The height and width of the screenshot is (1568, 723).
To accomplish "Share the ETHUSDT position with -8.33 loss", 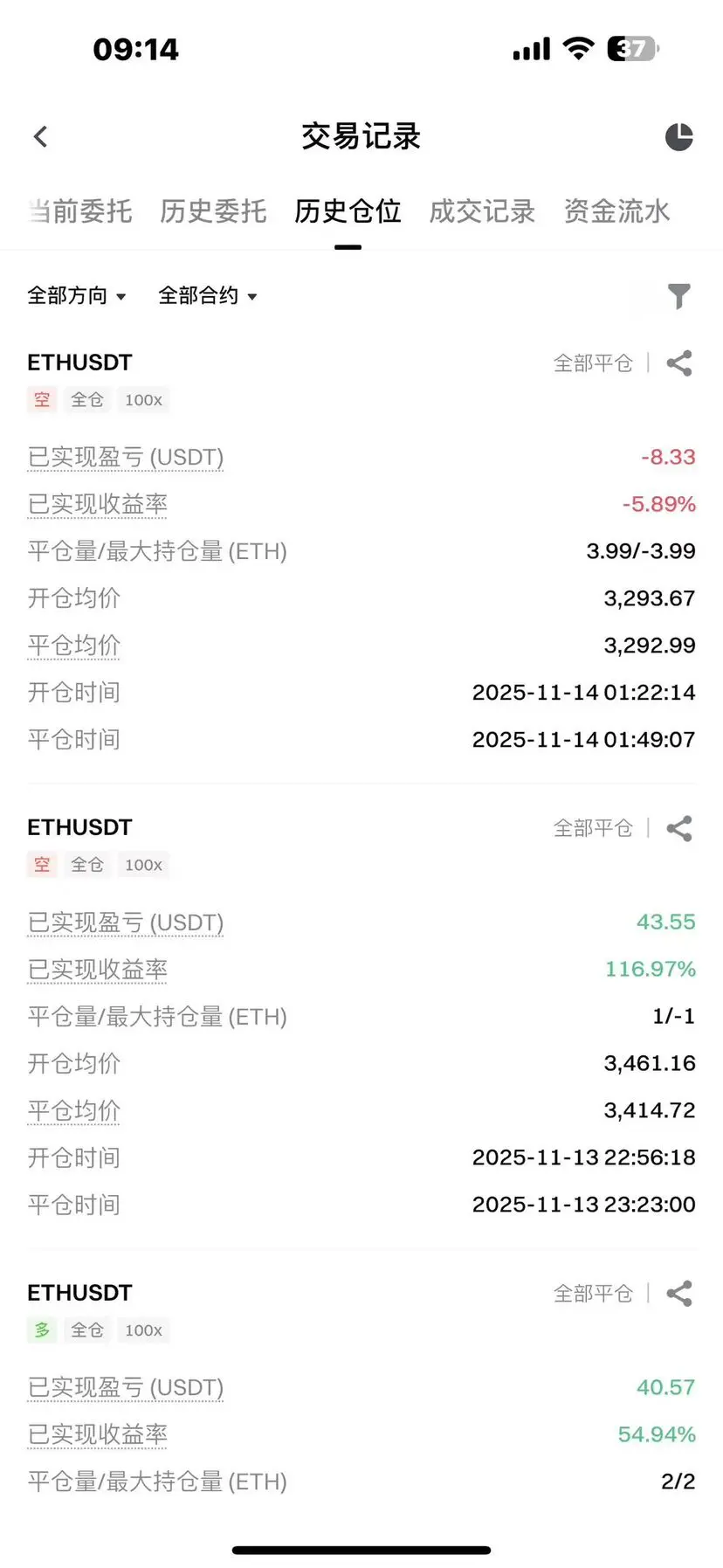I will [679, 363].
